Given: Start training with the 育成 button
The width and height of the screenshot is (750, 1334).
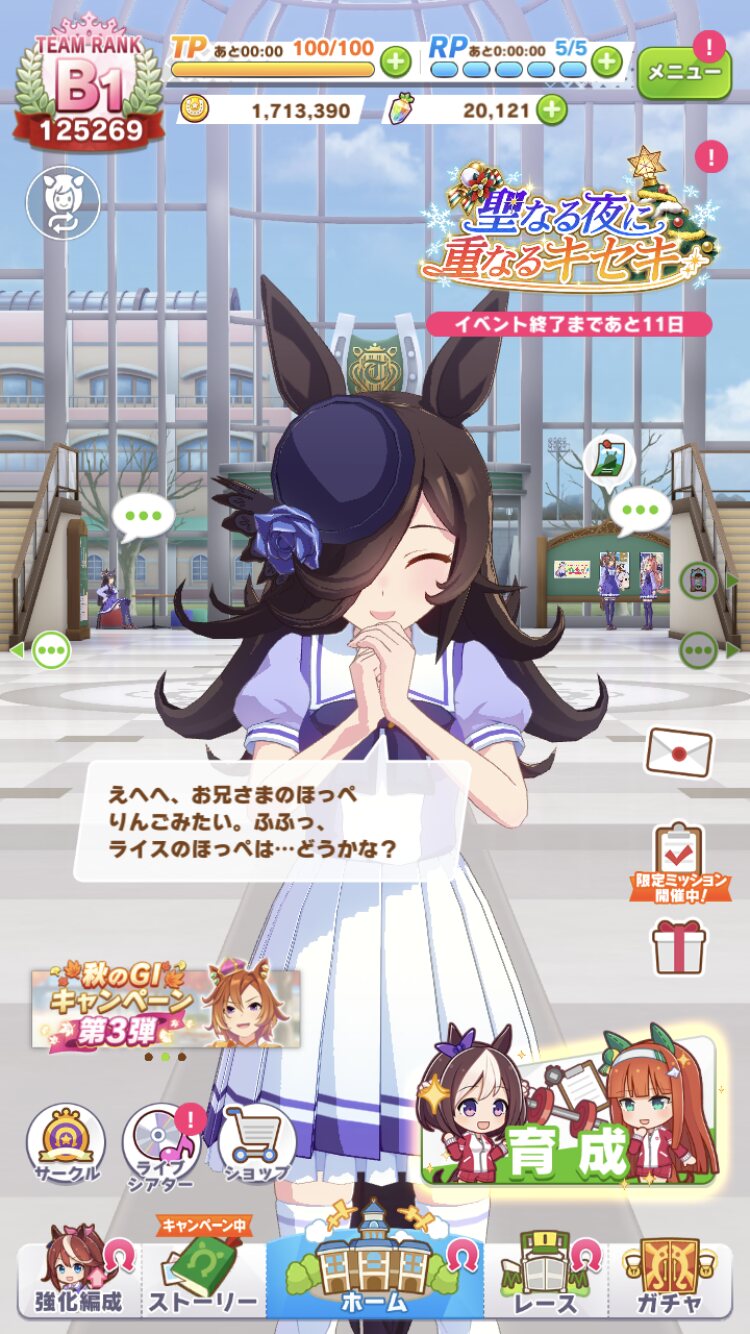Looking at the screenshot, I should (x=568, y=1110).
